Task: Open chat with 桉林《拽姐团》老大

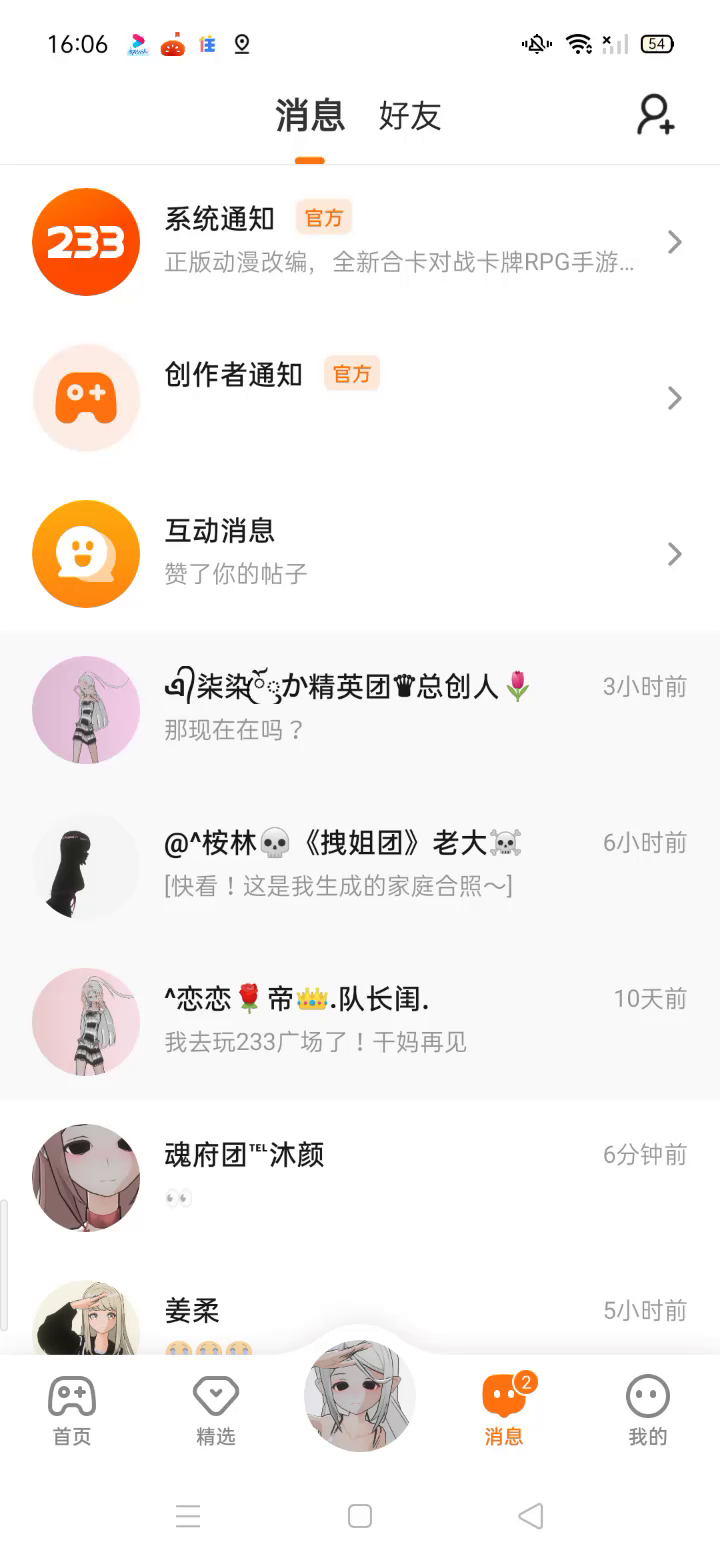Action: (360, 865)
